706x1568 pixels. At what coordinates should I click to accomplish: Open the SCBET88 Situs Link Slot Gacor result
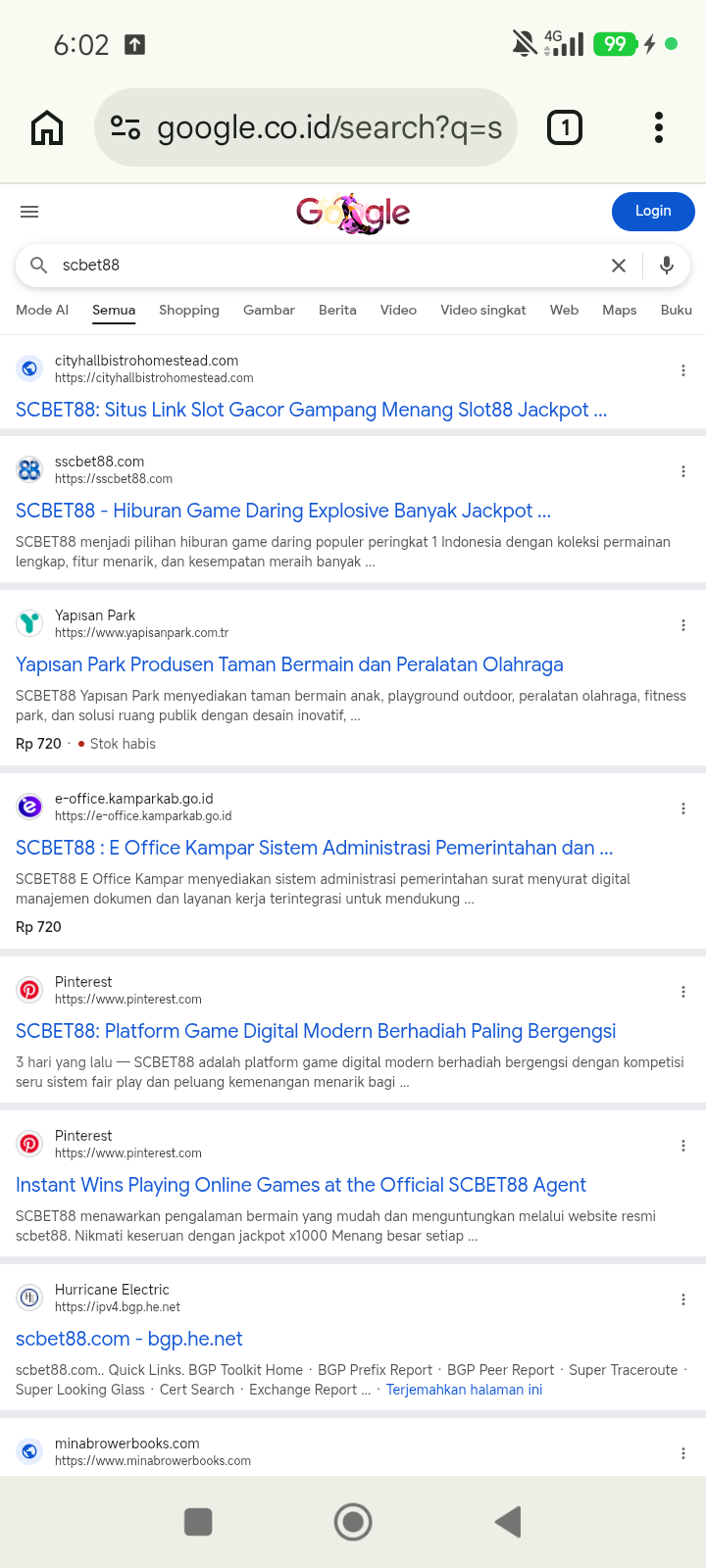312,410
